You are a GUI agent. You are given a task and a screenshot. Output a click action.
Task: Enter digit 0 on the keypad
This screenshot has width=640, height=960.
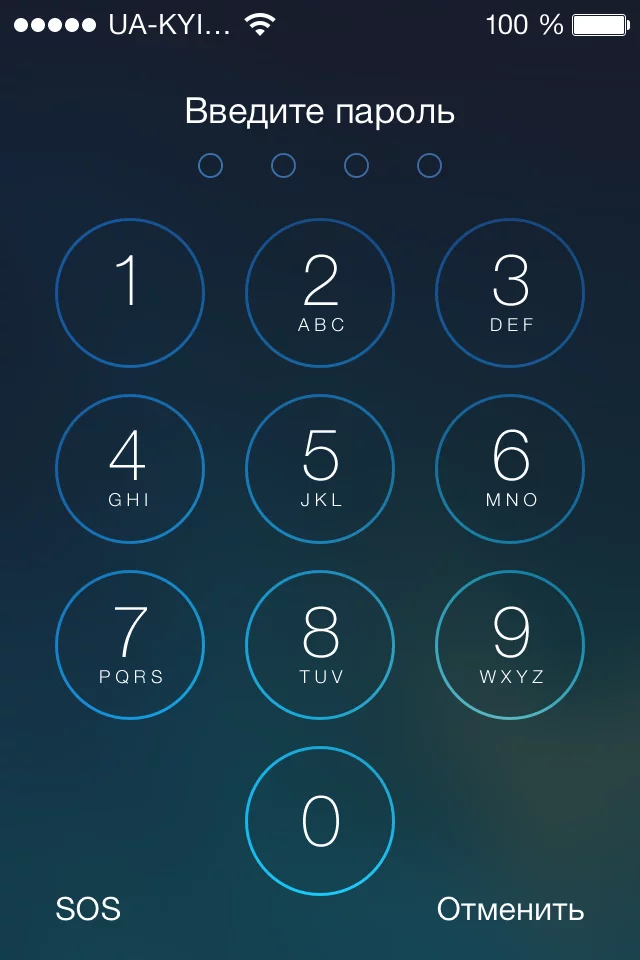click(320, 821)
